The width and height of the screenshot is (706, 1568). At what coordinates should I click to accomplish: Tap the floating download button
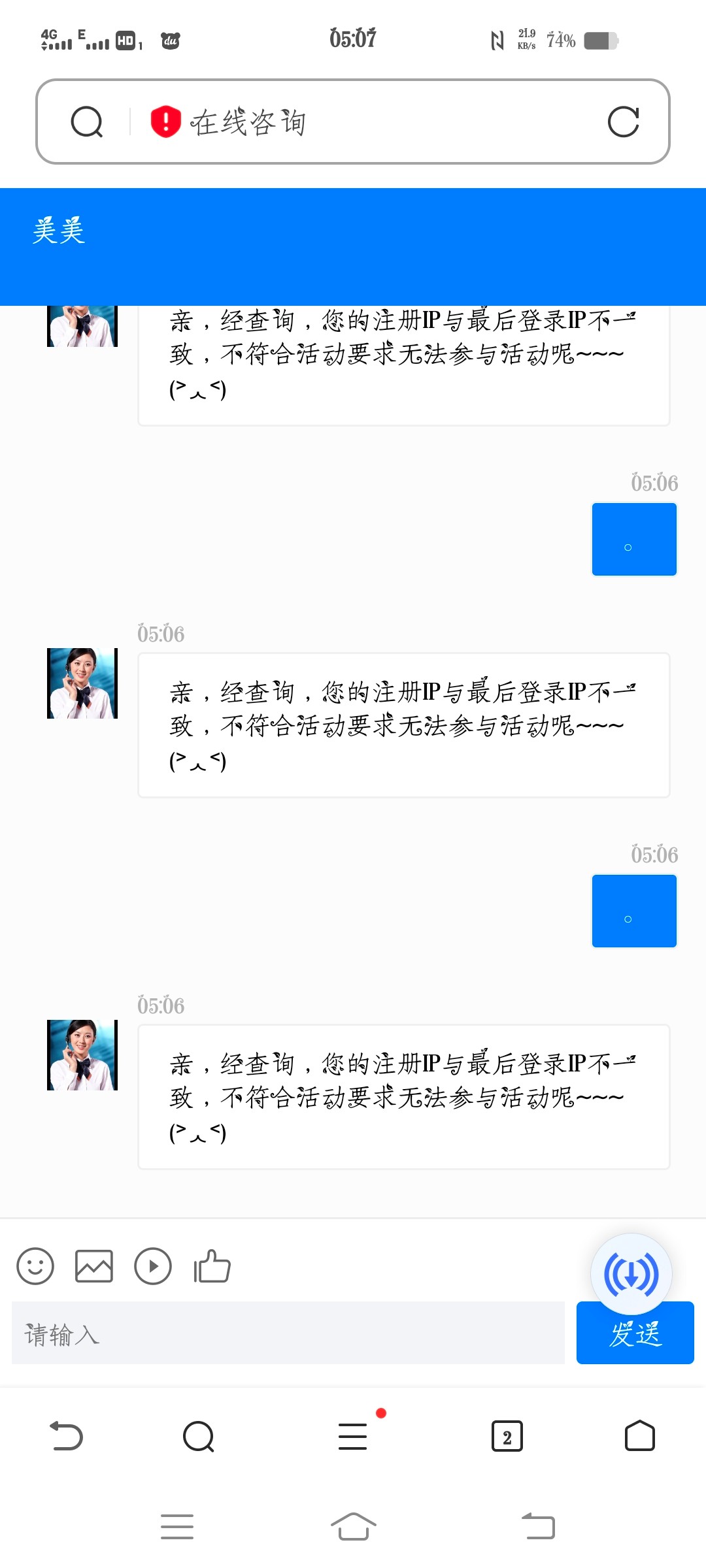(631, 1274)
